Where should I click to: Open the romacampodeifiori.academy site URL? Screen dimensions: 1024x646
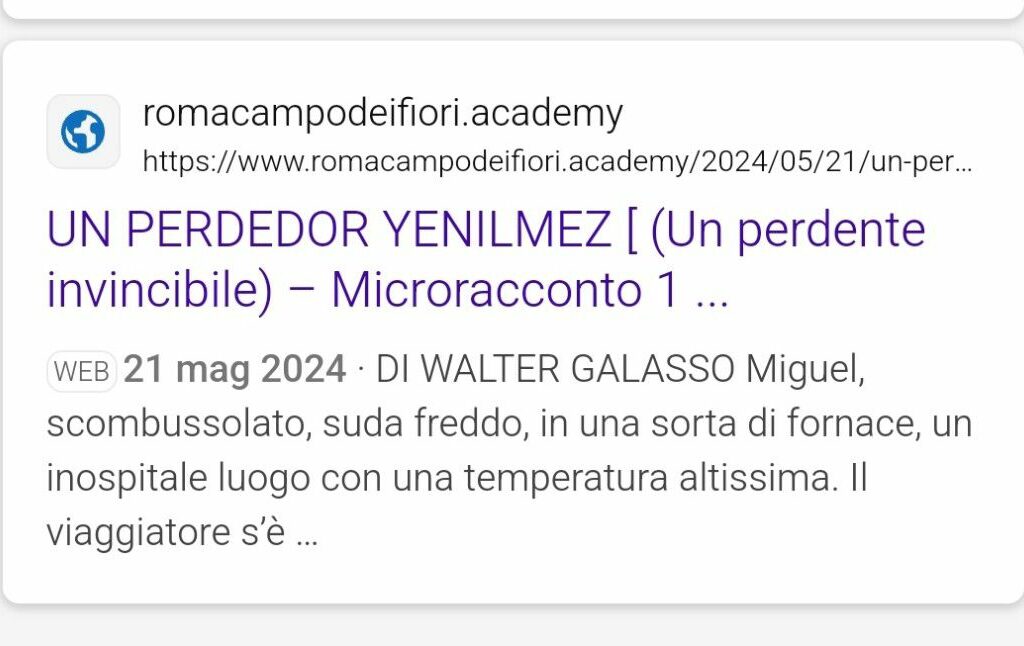[x=557, y=161]
